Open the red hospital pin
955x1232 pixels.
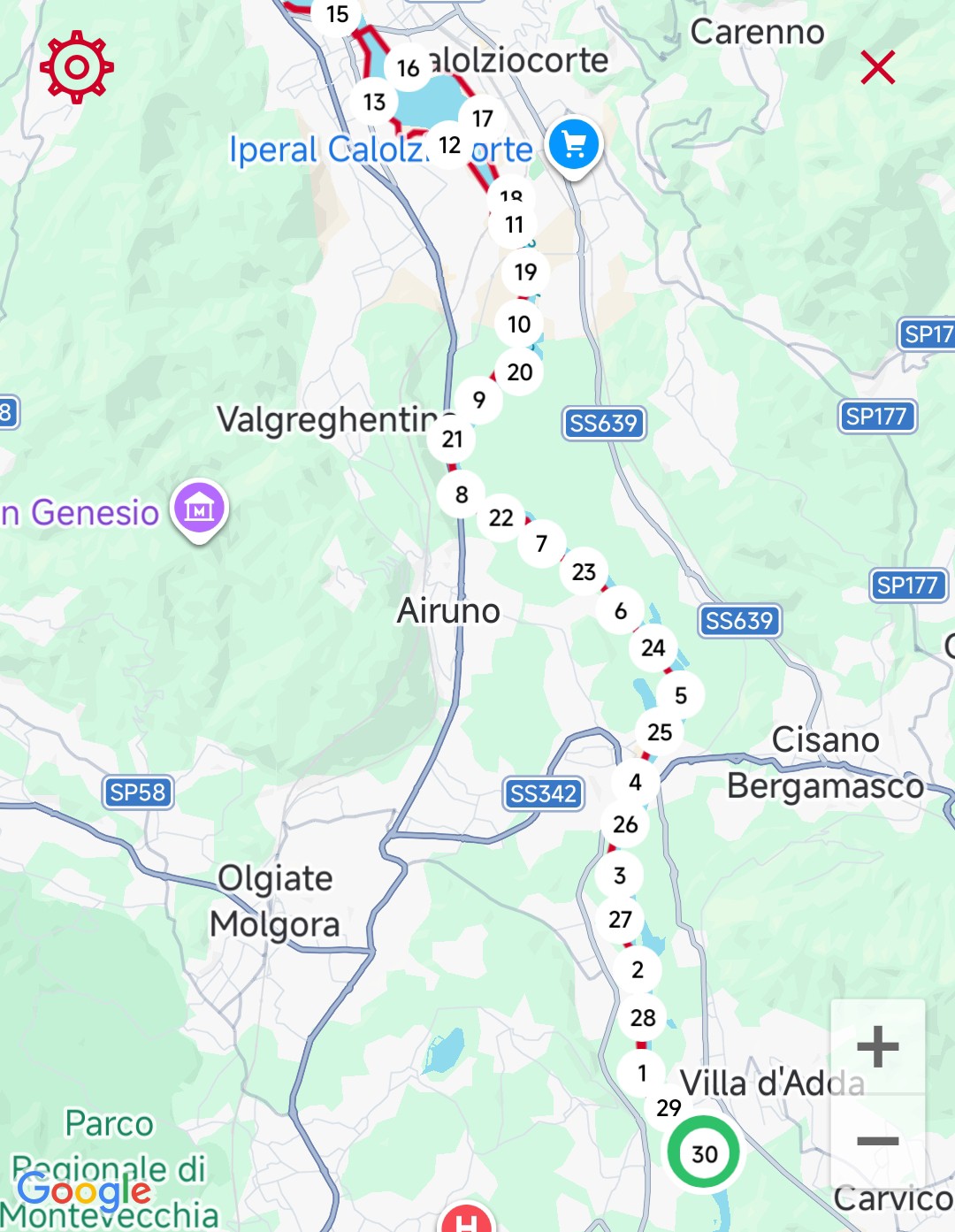click(x=467, y=1221)
